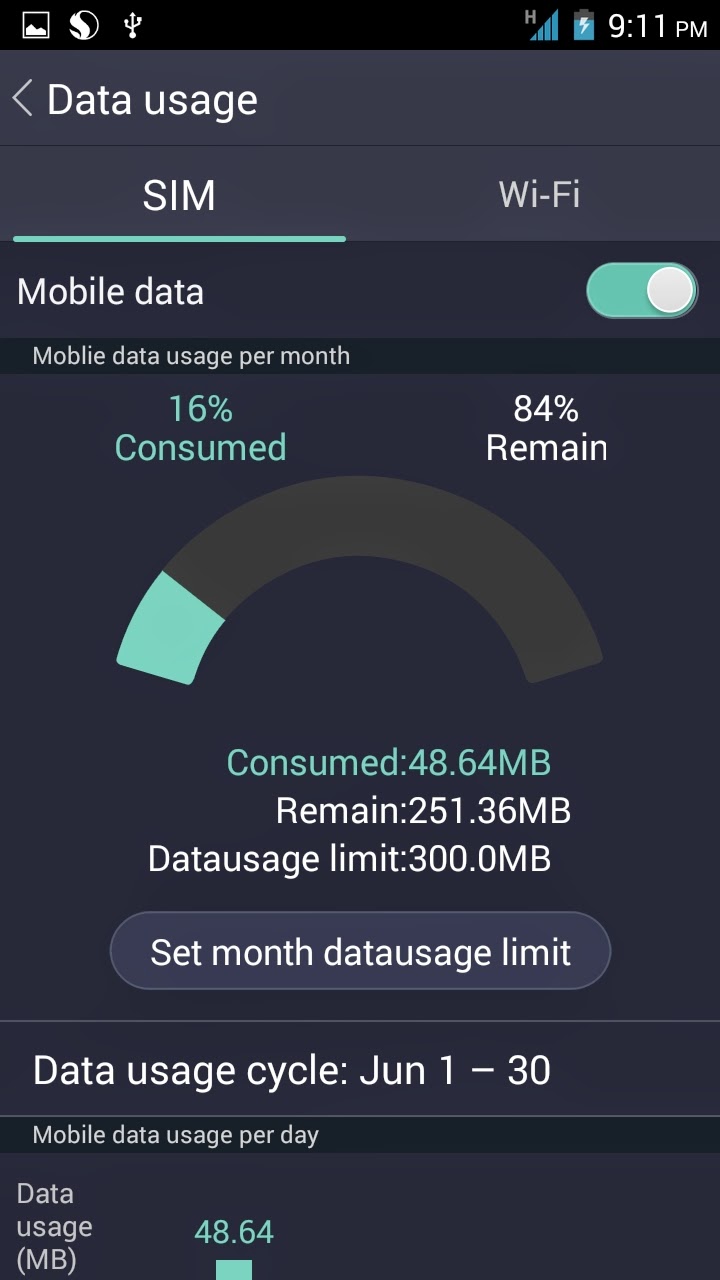The width and height of the screenshot is (720, 1280).
Task: Switch to the Wi-Fi tab
Action: (x=539, y=194)
